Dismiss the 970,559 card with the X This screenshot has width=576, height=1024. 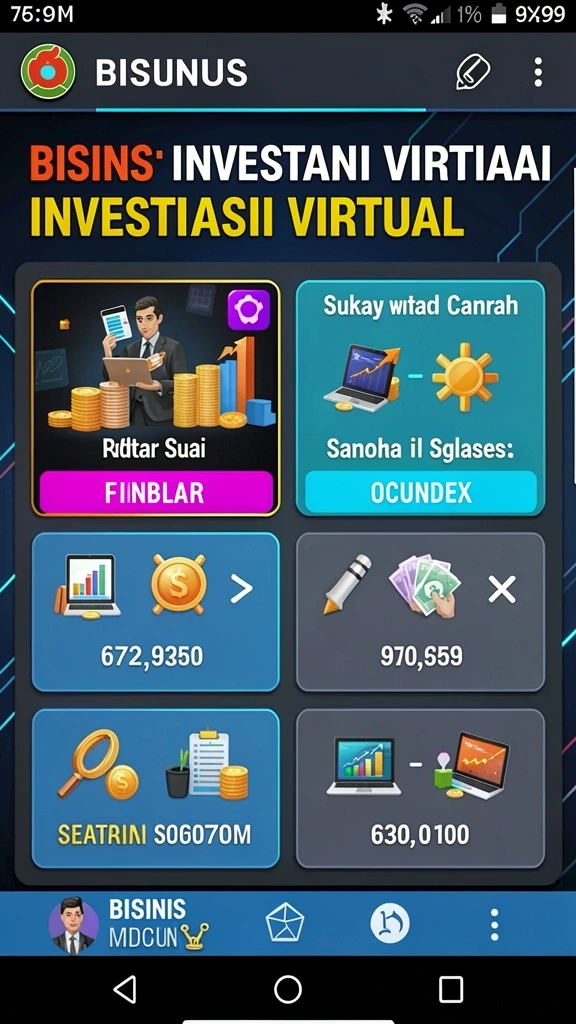click(x=502, y=590)
